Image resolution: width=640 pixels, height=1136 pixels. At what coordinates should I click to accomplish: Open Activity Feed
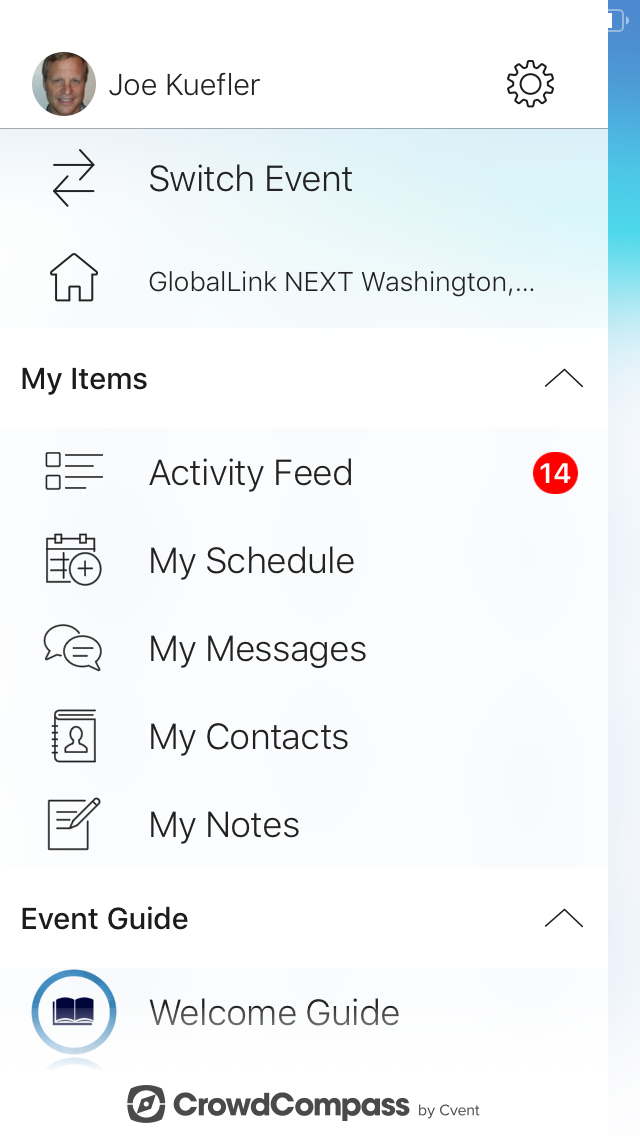point(250,473)
